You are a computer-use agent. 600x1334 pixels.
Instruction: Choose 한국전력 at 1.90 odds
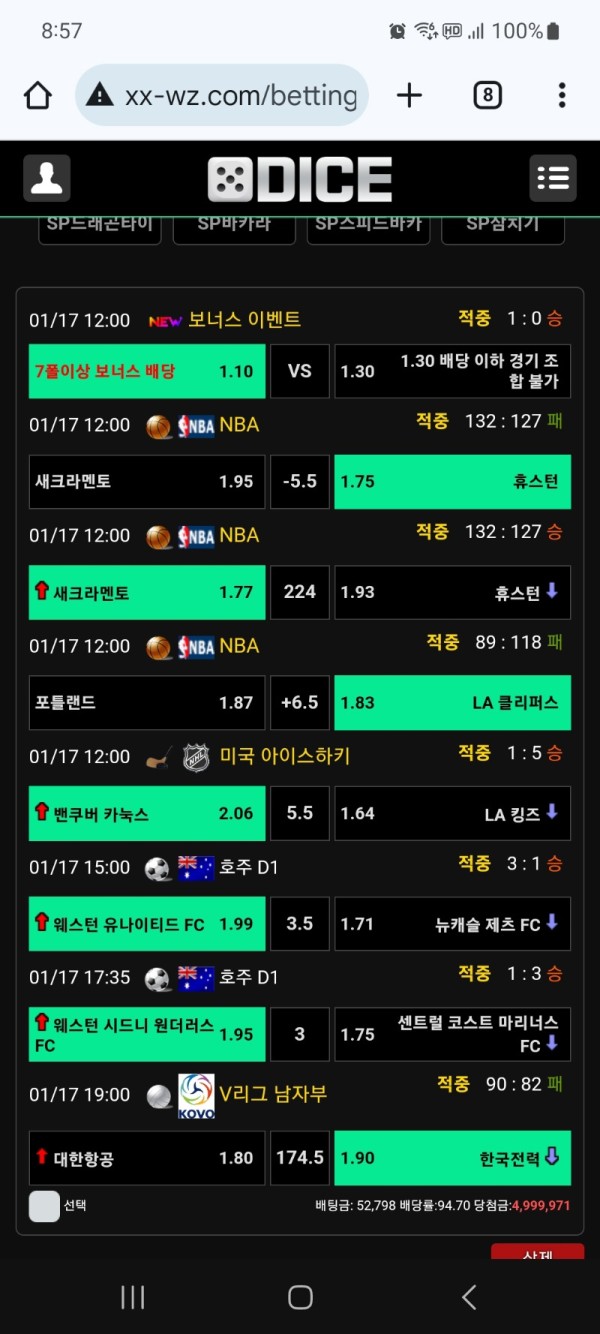point(452,1157)
